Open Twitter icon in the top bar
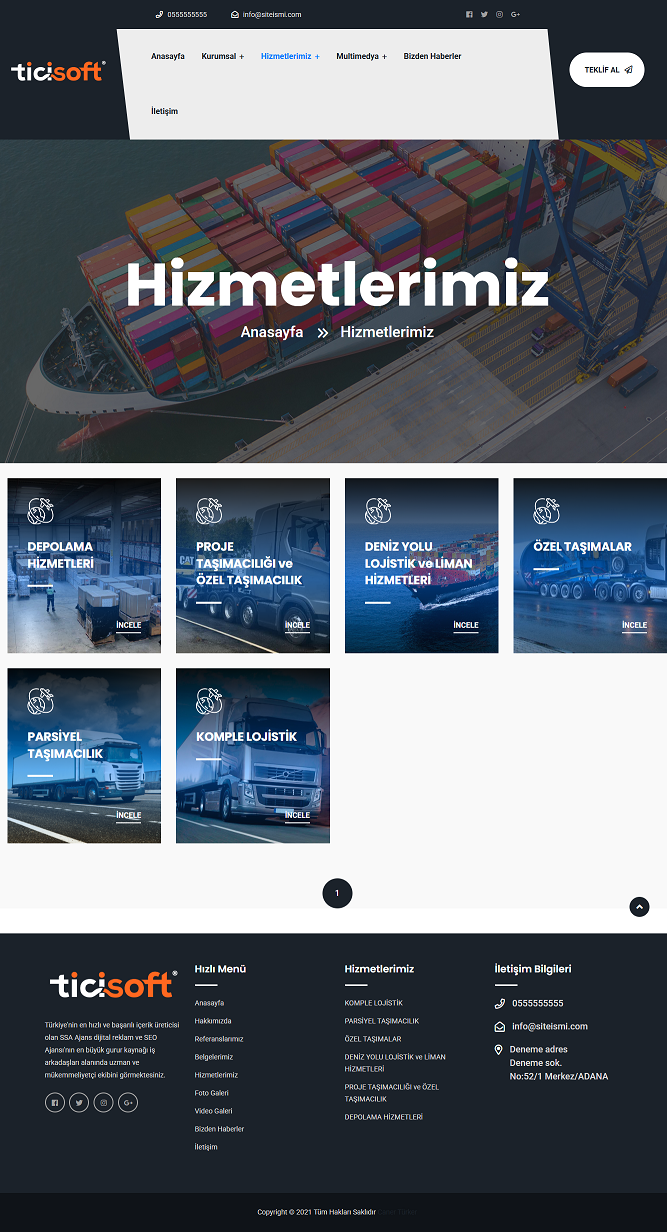The width and height of the screenshot is (667, 1232). pyautogui.click(x=484, y=15)
